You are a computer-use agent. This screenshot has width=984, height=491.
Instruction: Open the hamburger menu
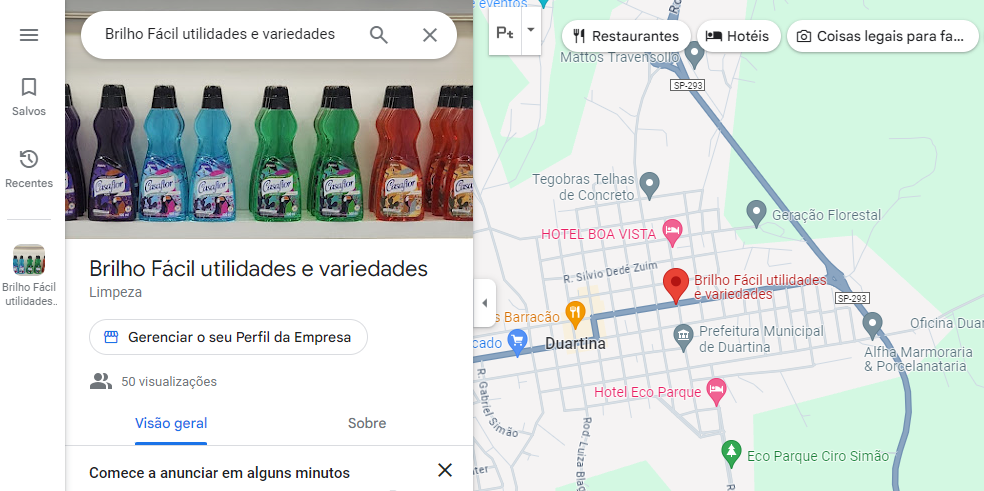[x=29, y=35]
